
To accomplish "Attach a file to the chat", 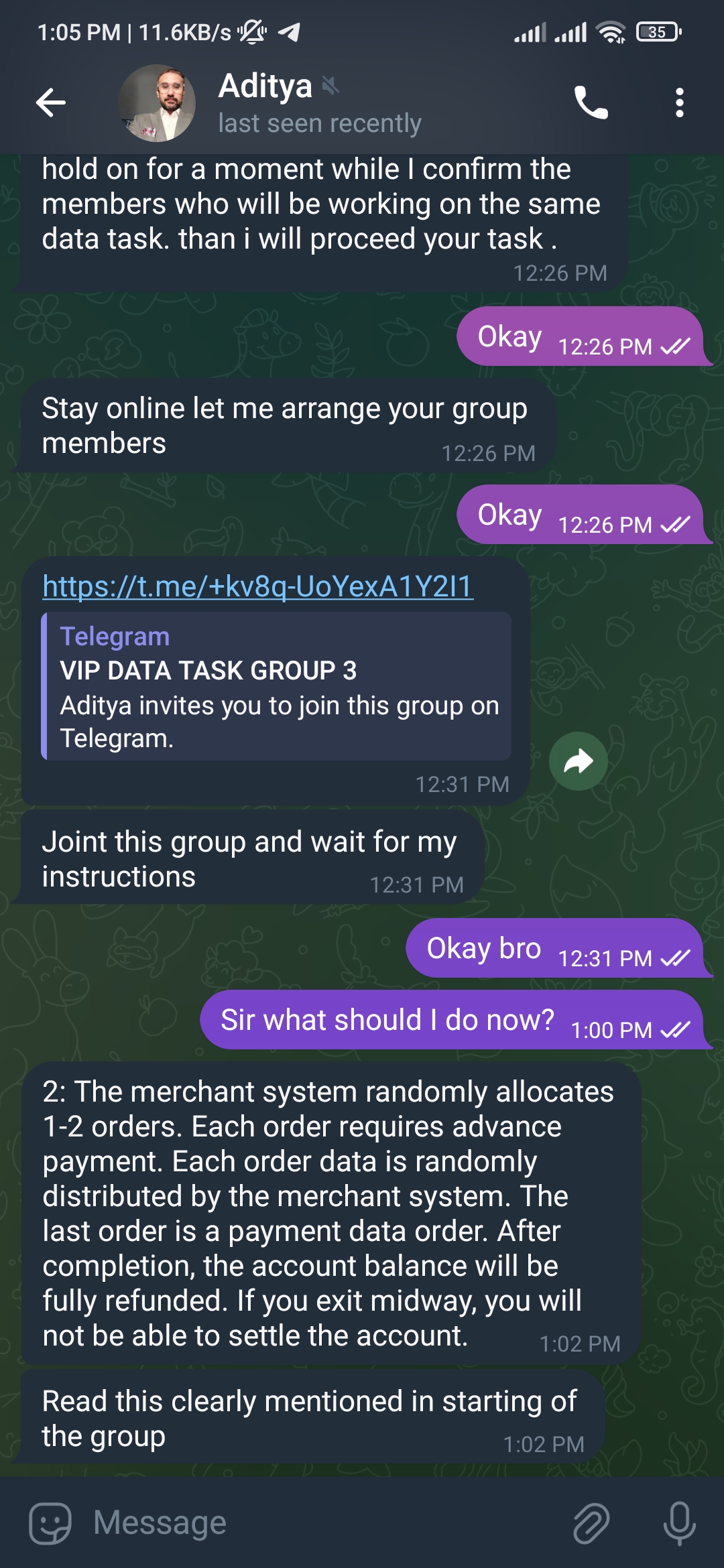I will click(x=591, y=1523).
